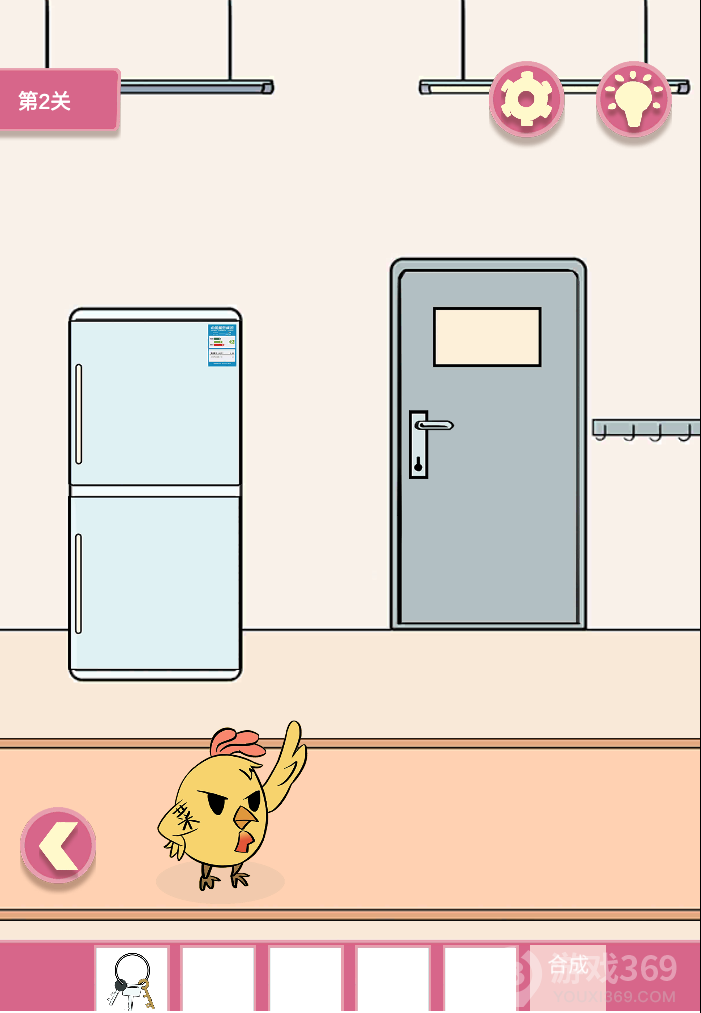This screenshot has width=701, height=1013.
Task: Open the upper fridge door
Action: [x=155, y=398]
